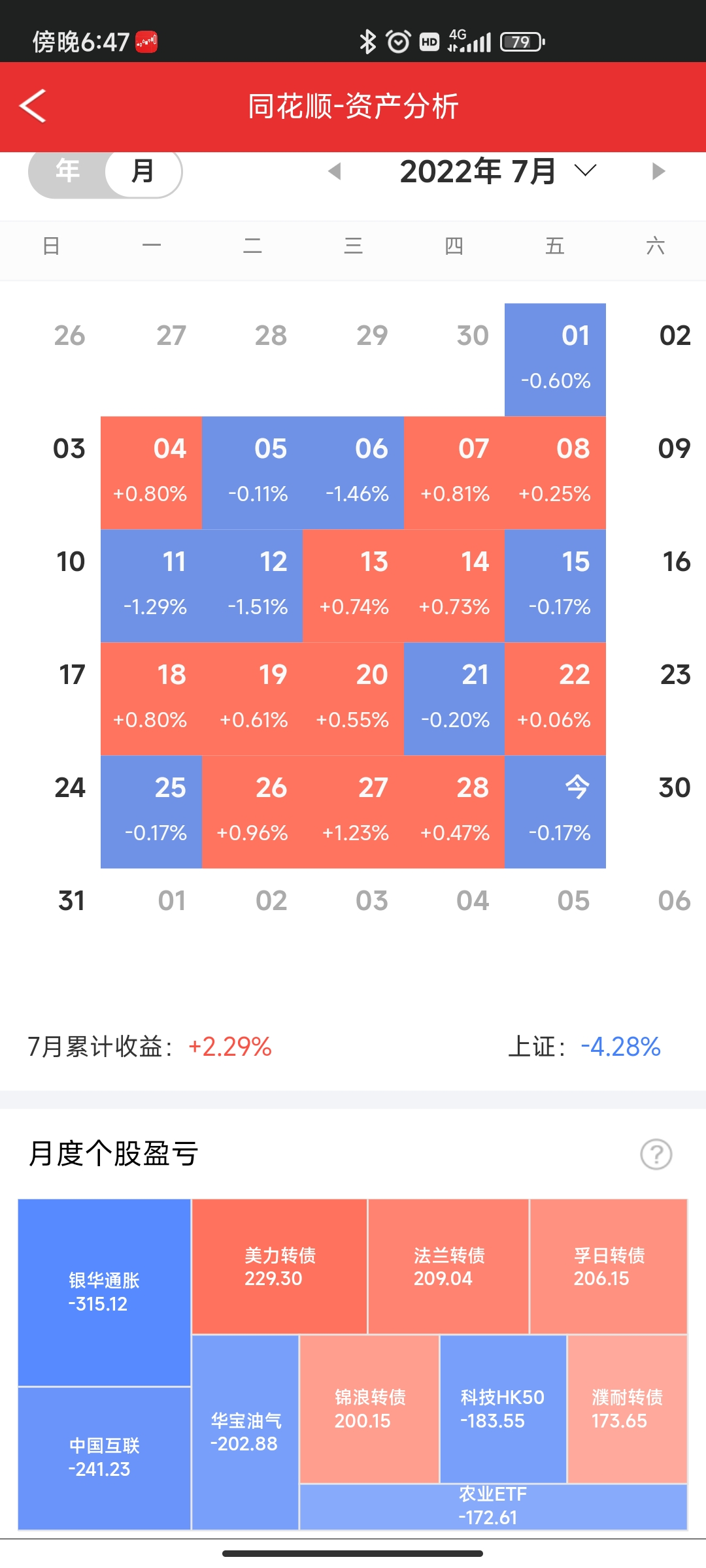Screen dimensions: 706x1568
Task: Open help for 月度个股盈亏
Action: [x=656, y=1154]
